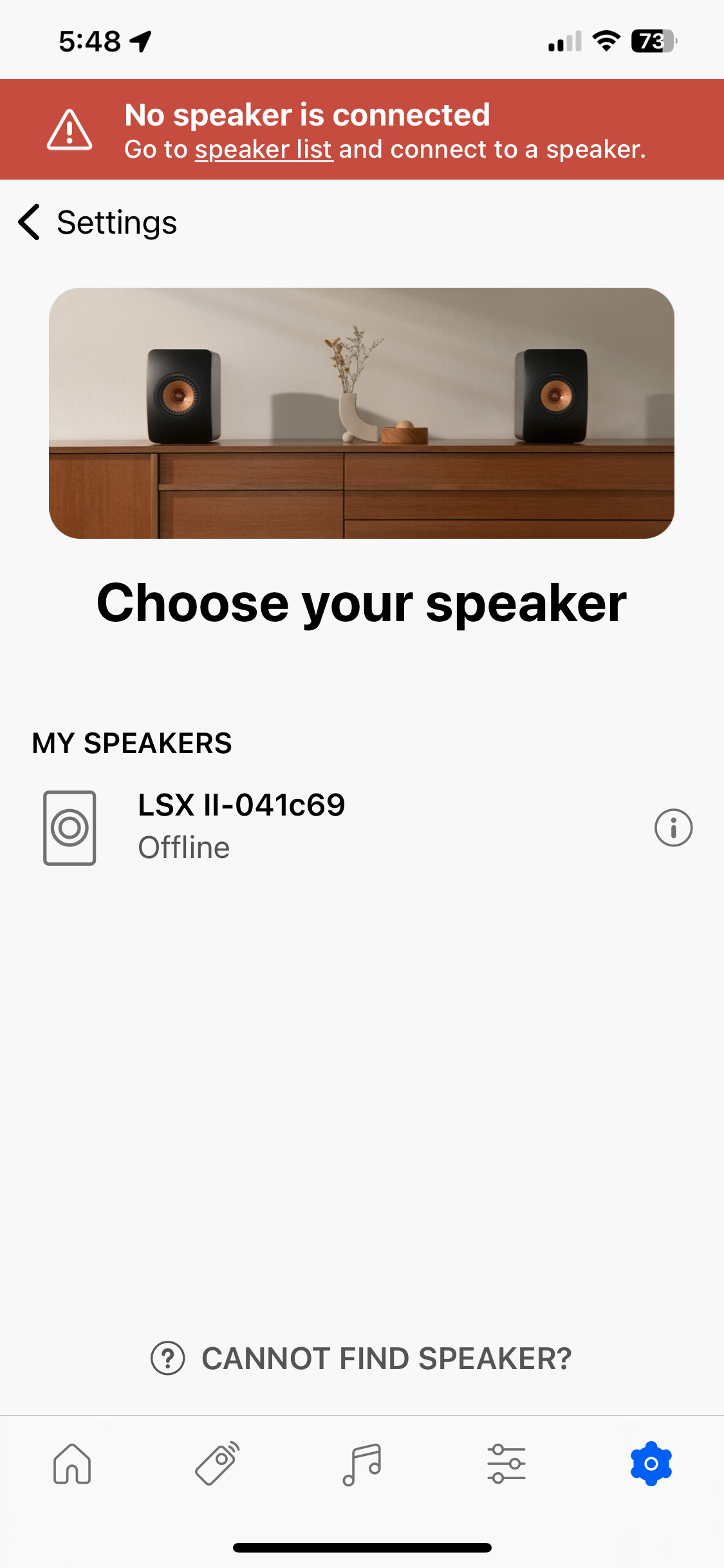Image resolution: width=724 pixels, height=1568 pixels.
Task: Open the EQ sliders tab
Action: 506,1464
